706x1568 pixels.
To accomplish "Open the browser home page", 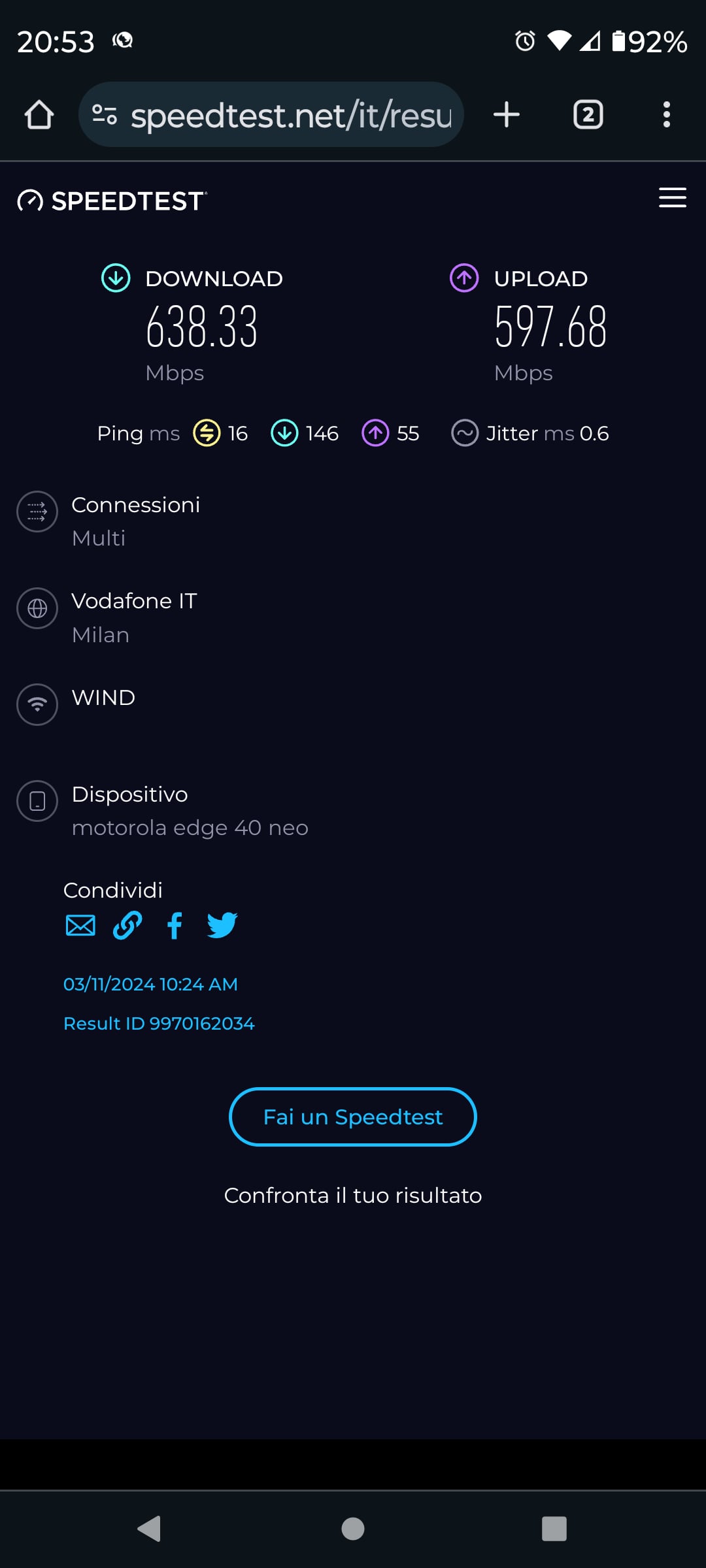I will click(x=39, y=115).
